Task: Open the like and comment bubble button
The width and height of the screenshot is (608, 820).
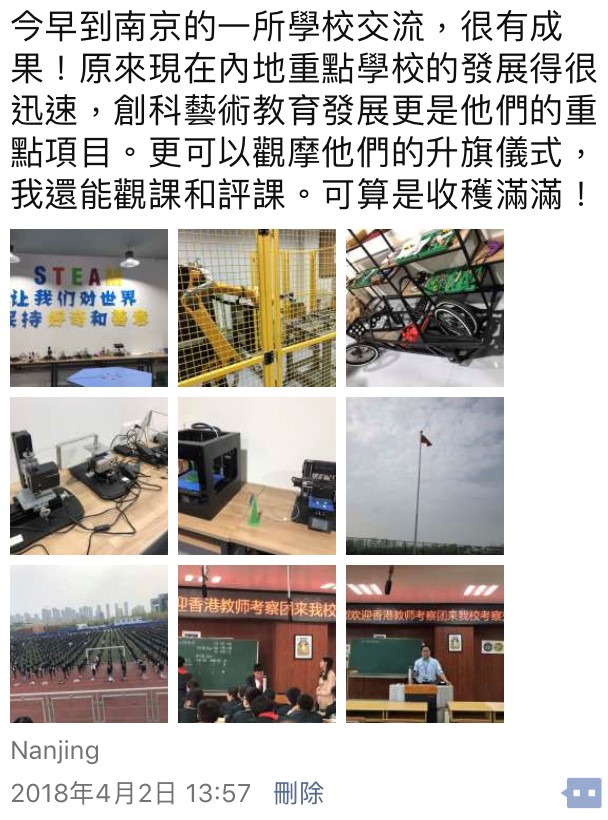Action: (x=582, y=793)
